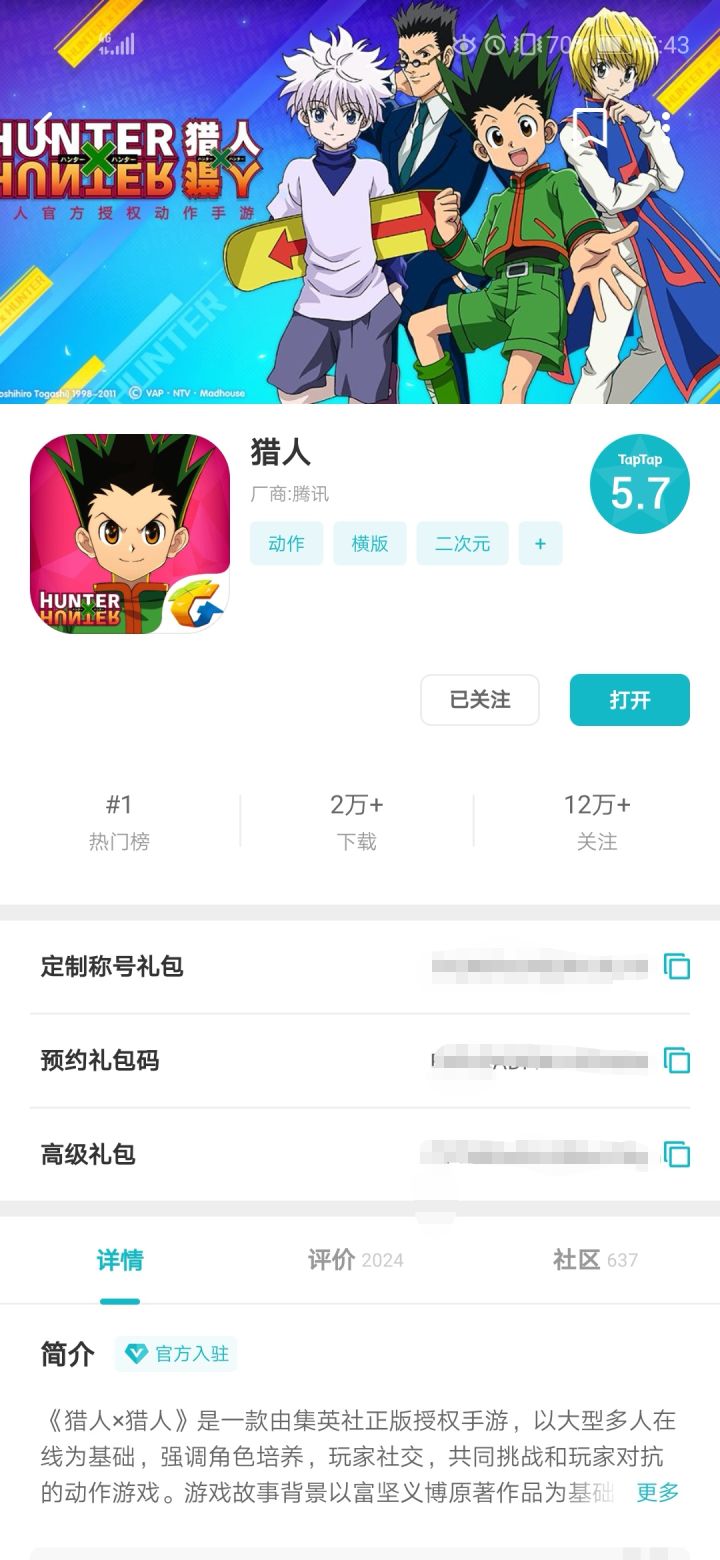The image size is (720, 1560).
Task: Expand the game description via 更多
Action: [656, 1493]
